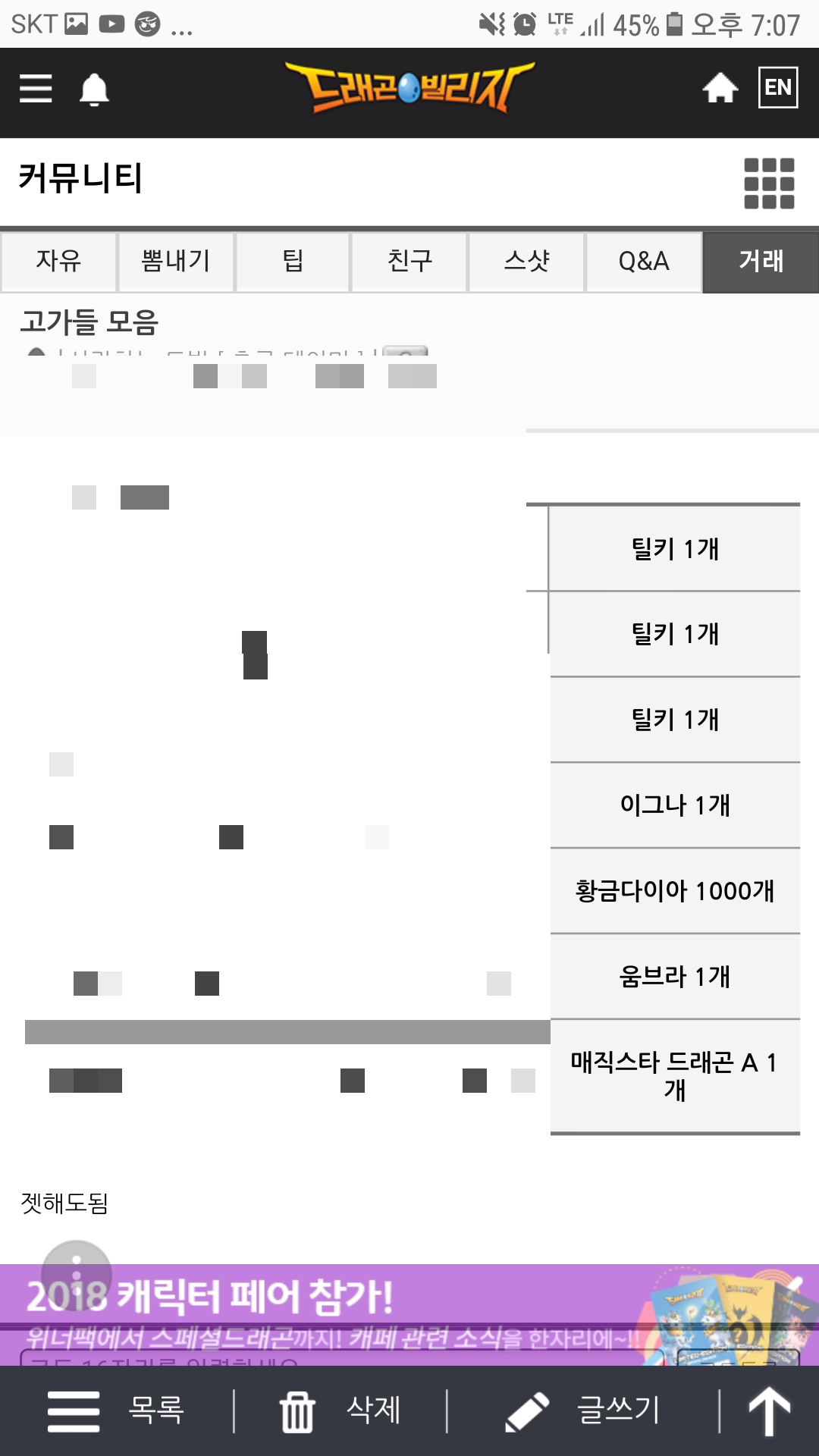Select the 팁 tab

click(x=293, y=262)
